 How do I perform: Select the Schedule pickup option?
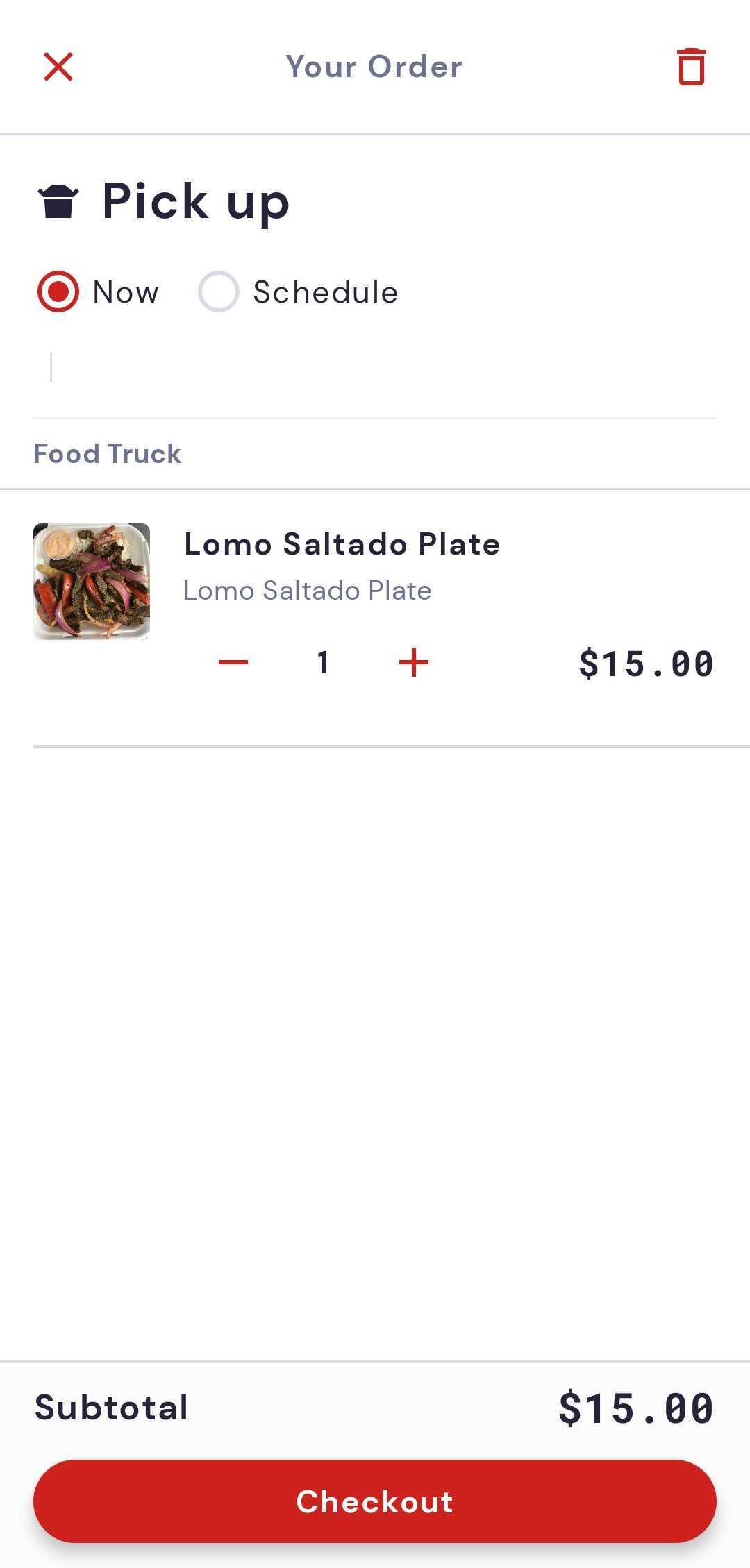tap(219, 292)
